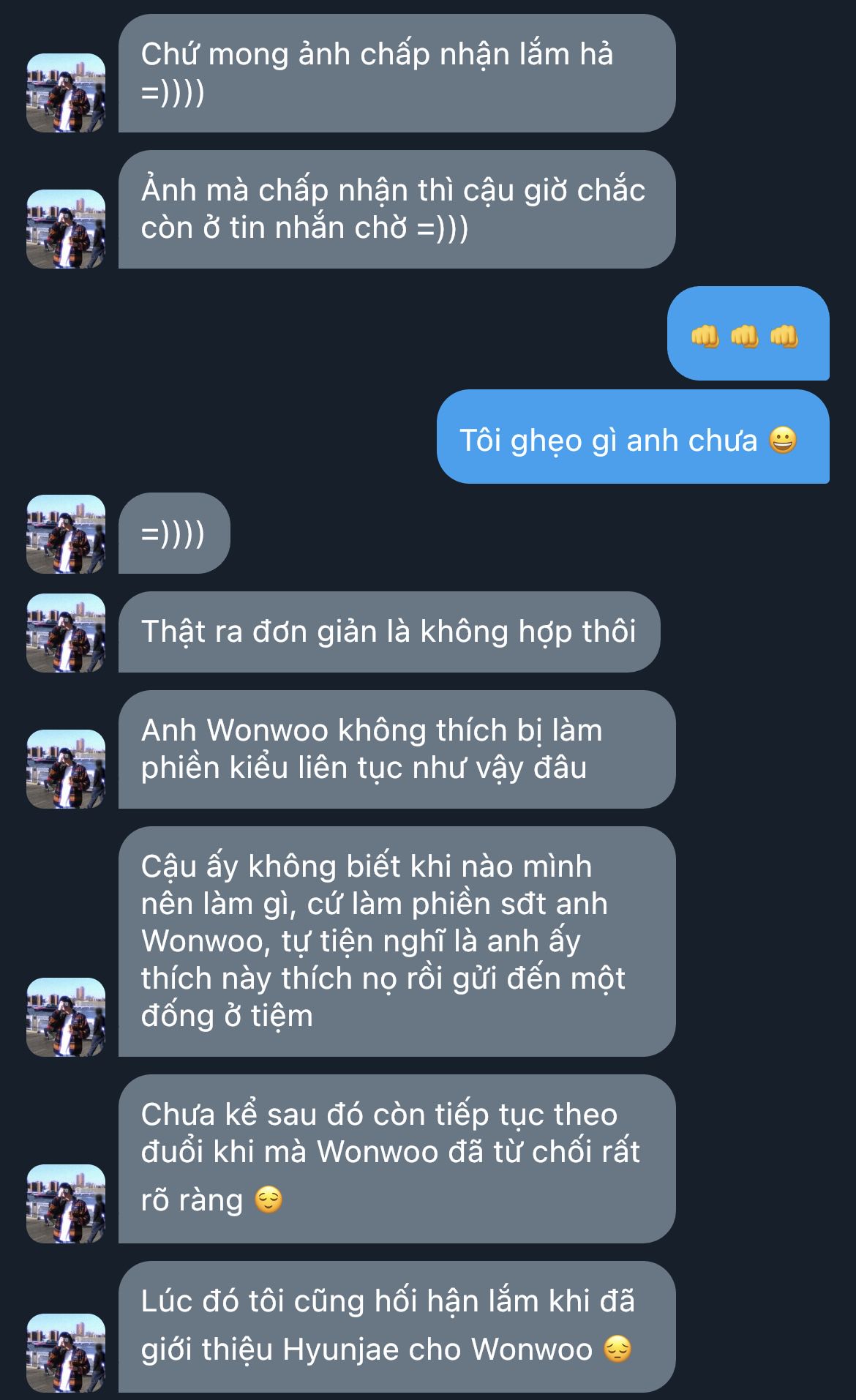Tap avatar beside "Lúc đó tôi cũng hối hận" message
Screen dimensions: 856x1400
[66, 1353]
